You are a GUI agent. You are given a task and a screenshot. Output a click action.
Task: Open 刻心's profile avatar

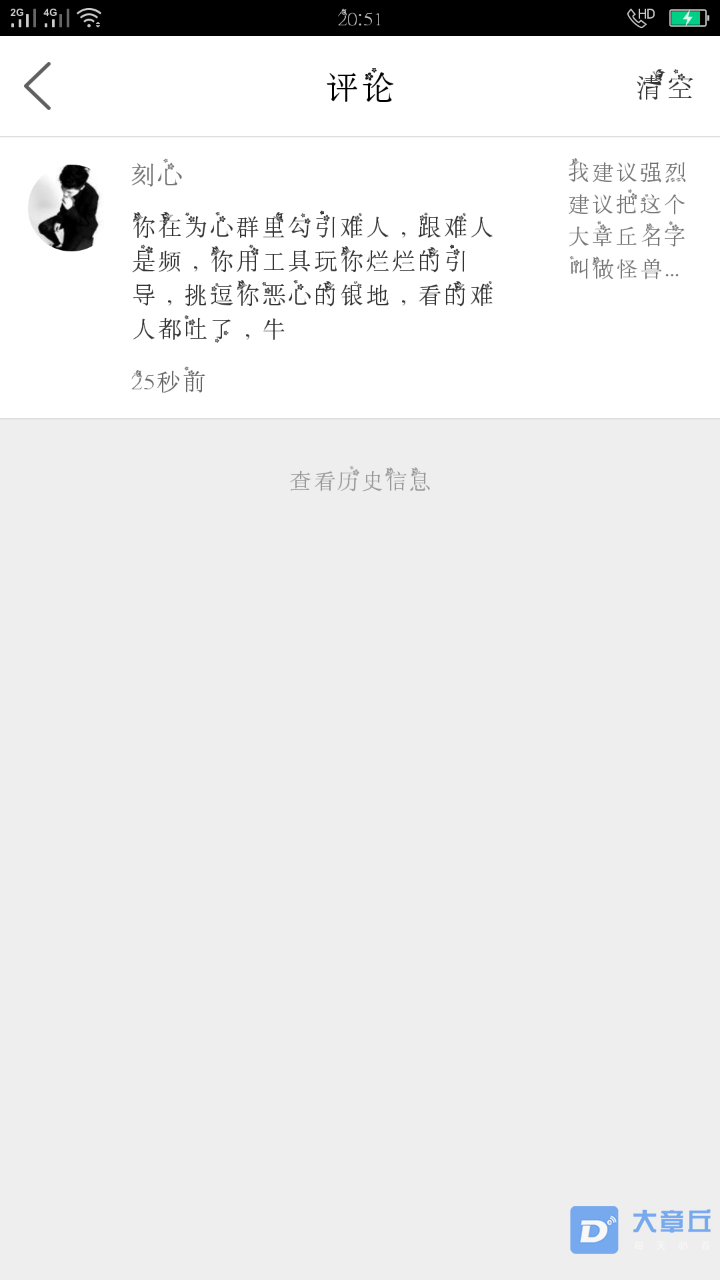pos(66,208)
